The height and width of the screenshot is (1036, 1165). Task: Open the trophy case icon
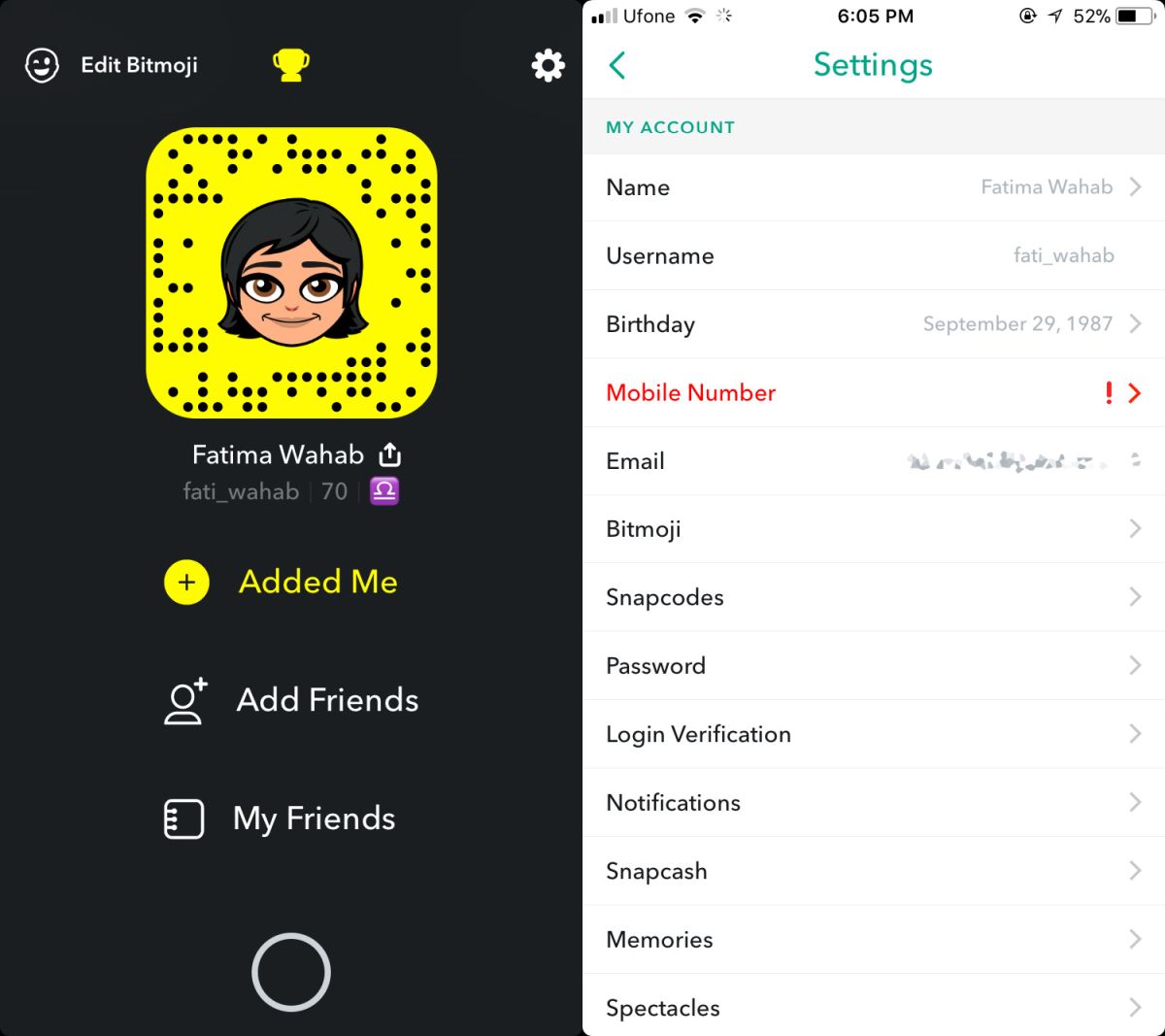click(x=290, y=65)
